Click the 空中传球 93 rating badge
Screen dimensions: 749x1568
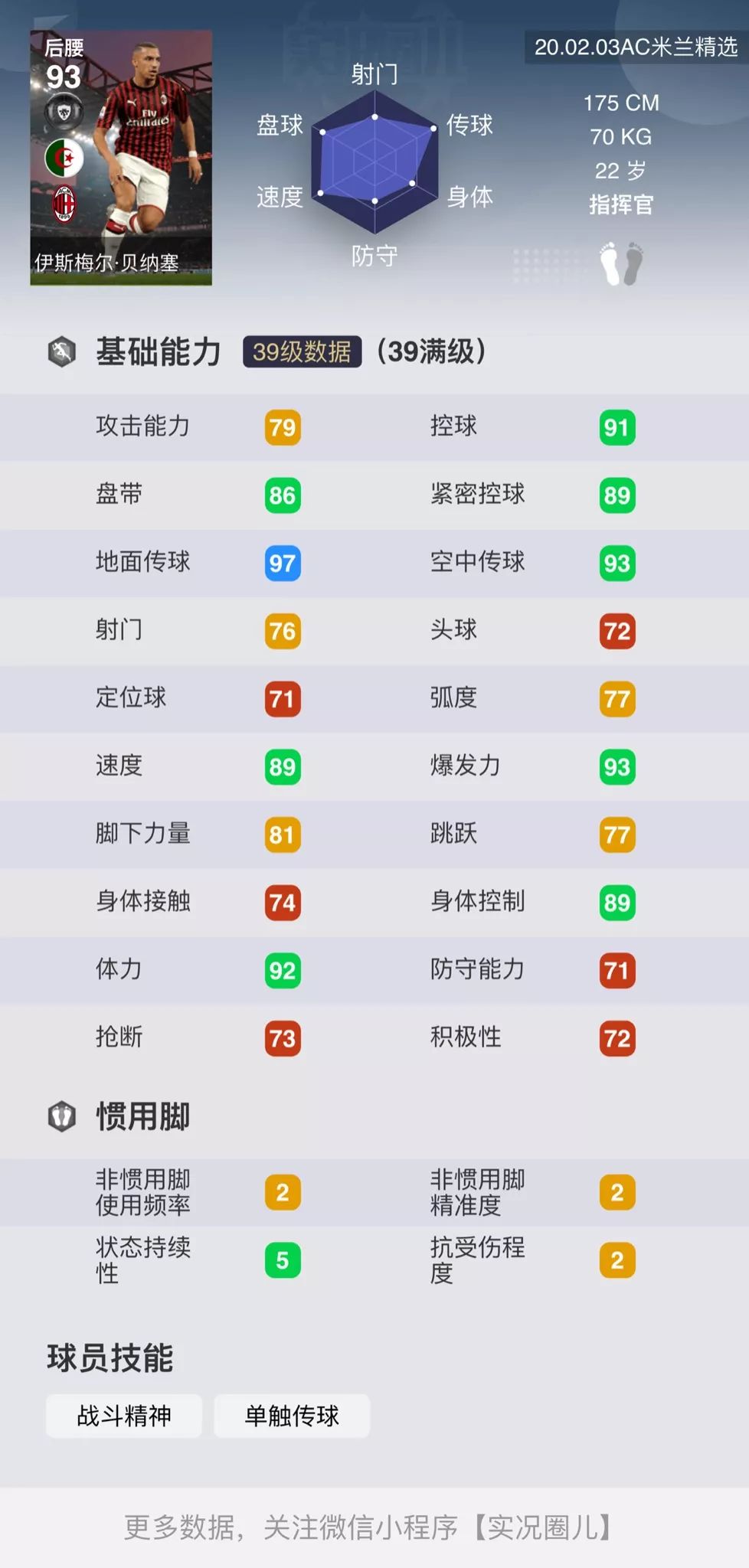617,563
